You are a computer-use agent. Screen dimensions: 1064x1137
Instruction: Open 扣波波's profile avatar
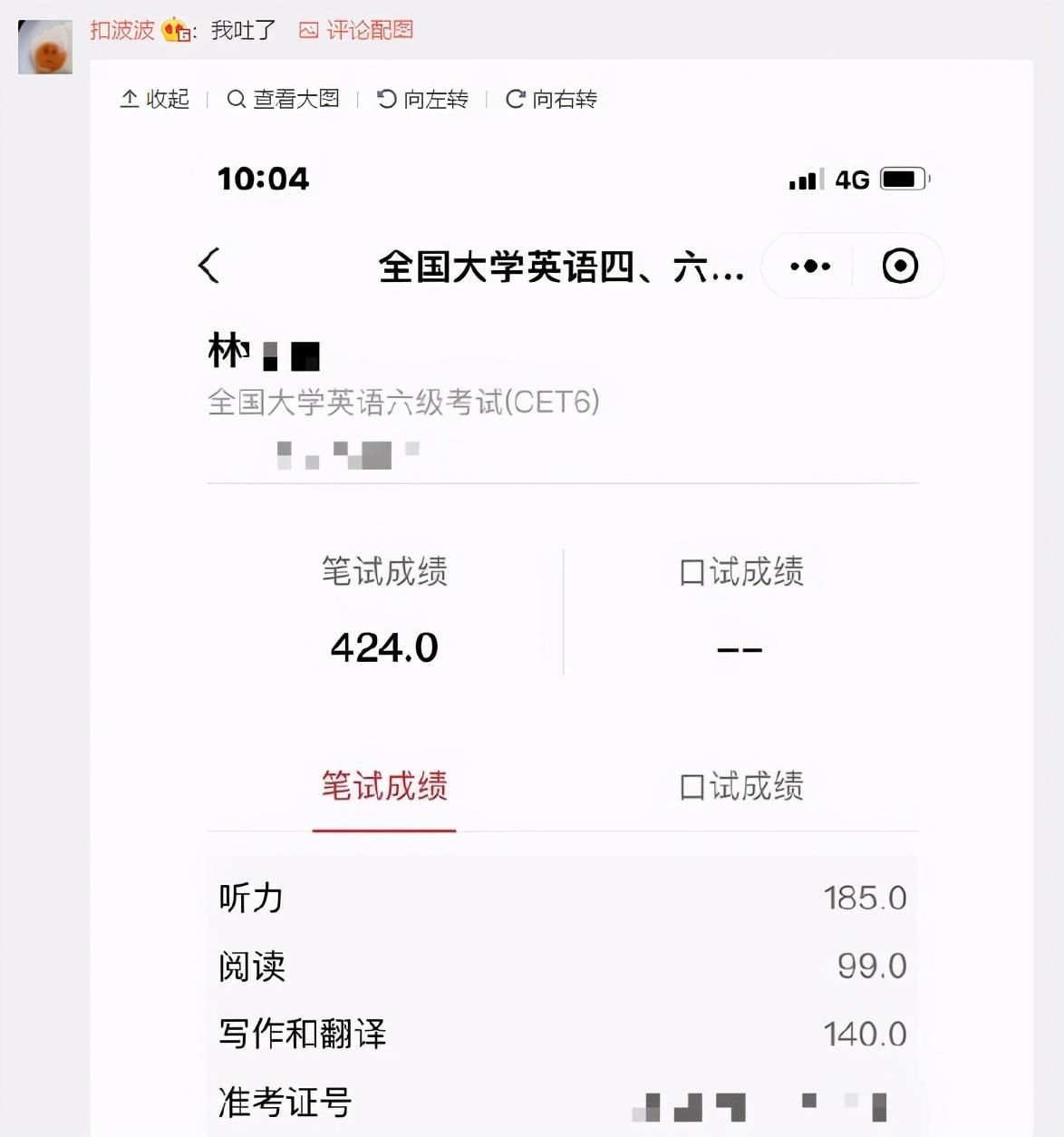(x=45, y=47)
